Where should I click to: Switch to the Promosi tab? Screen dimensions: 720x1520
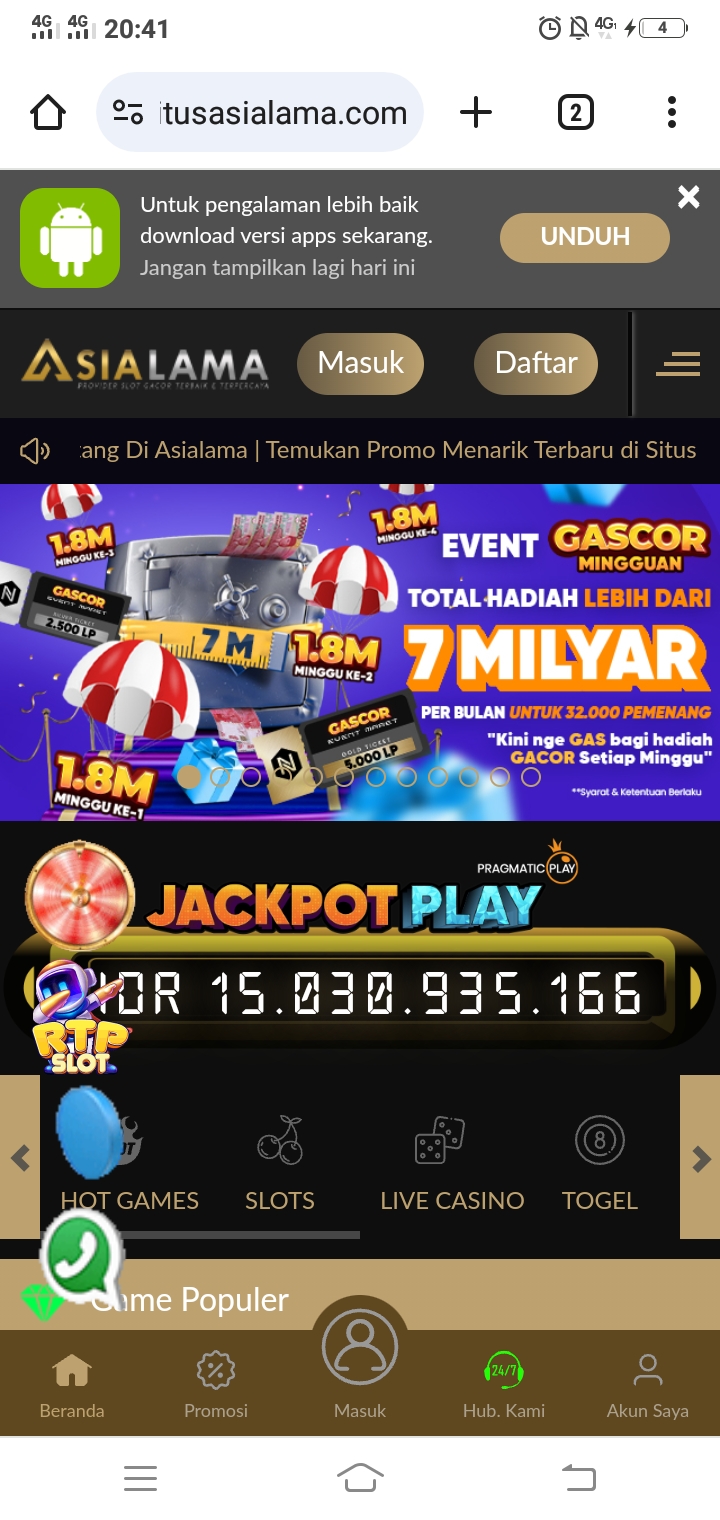click(x=216, y=1384)
